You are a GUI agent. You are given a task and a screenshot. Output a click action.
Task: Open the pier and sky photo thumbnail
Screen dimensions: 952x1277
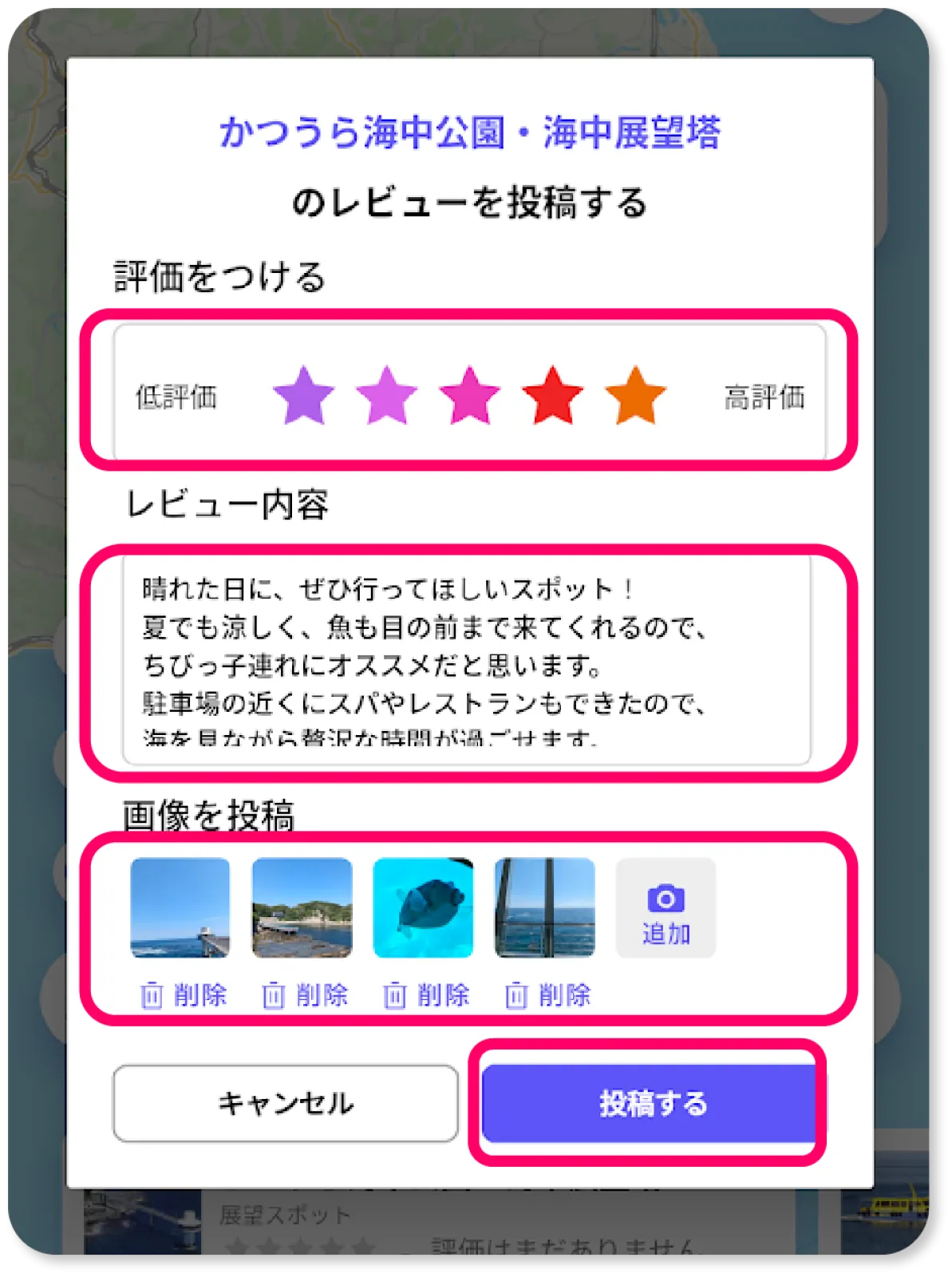180,907
